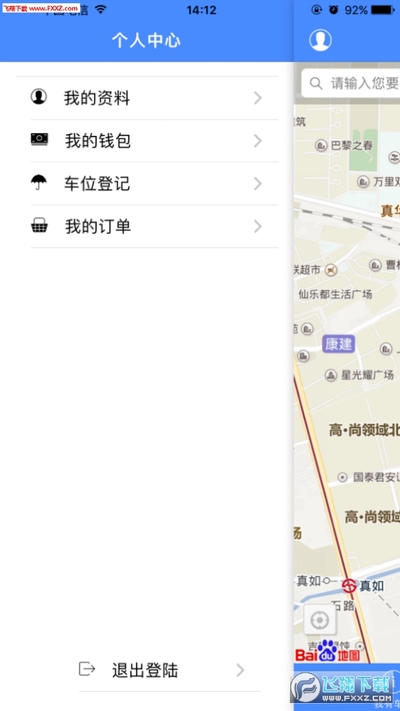Tap the locate-me button on the map

pos(320,619)
